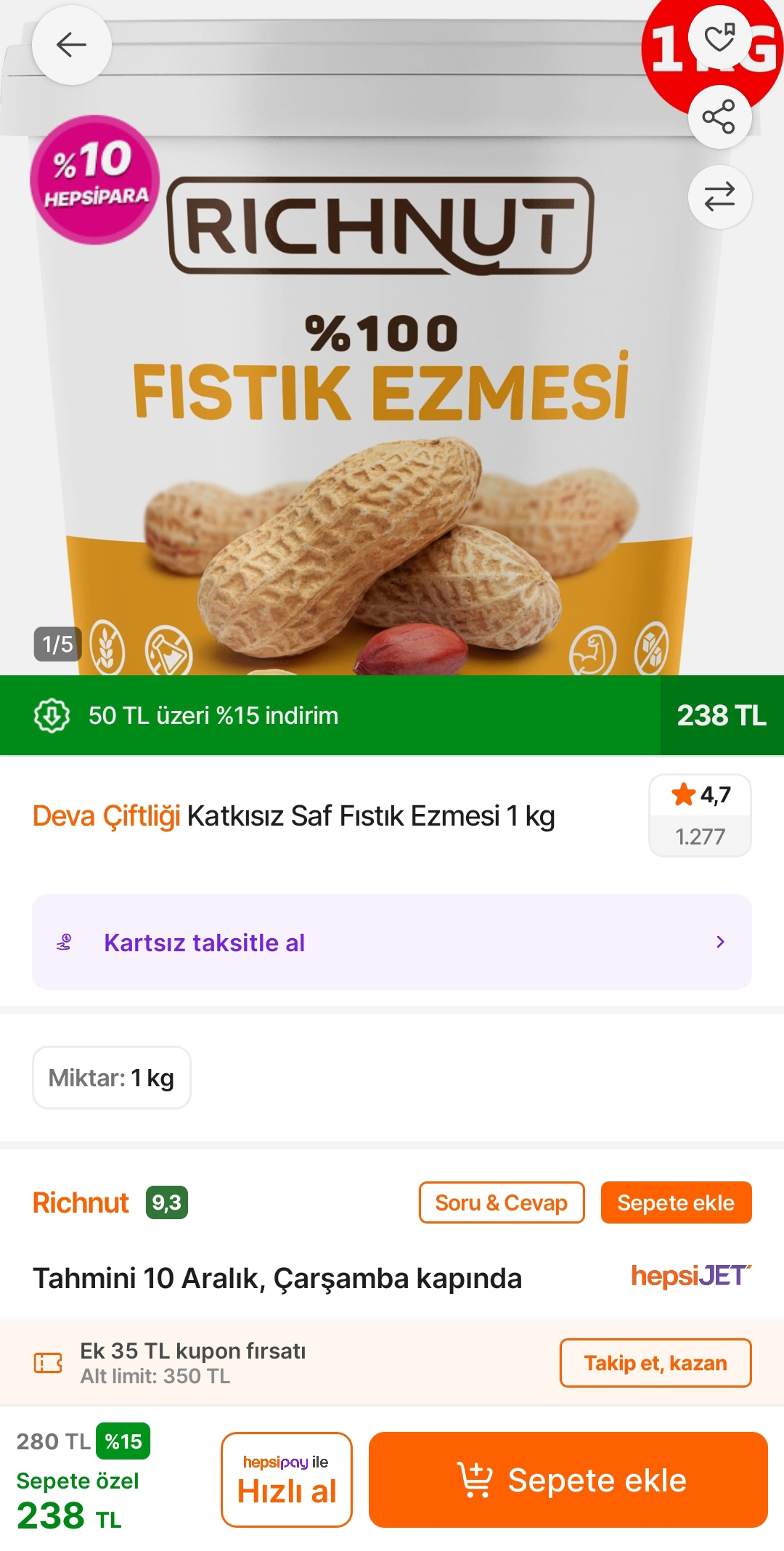The width and height of the screenshot is (784, 1551).
Task: Visit the Richnut seller page
Action: point(81,1202)
